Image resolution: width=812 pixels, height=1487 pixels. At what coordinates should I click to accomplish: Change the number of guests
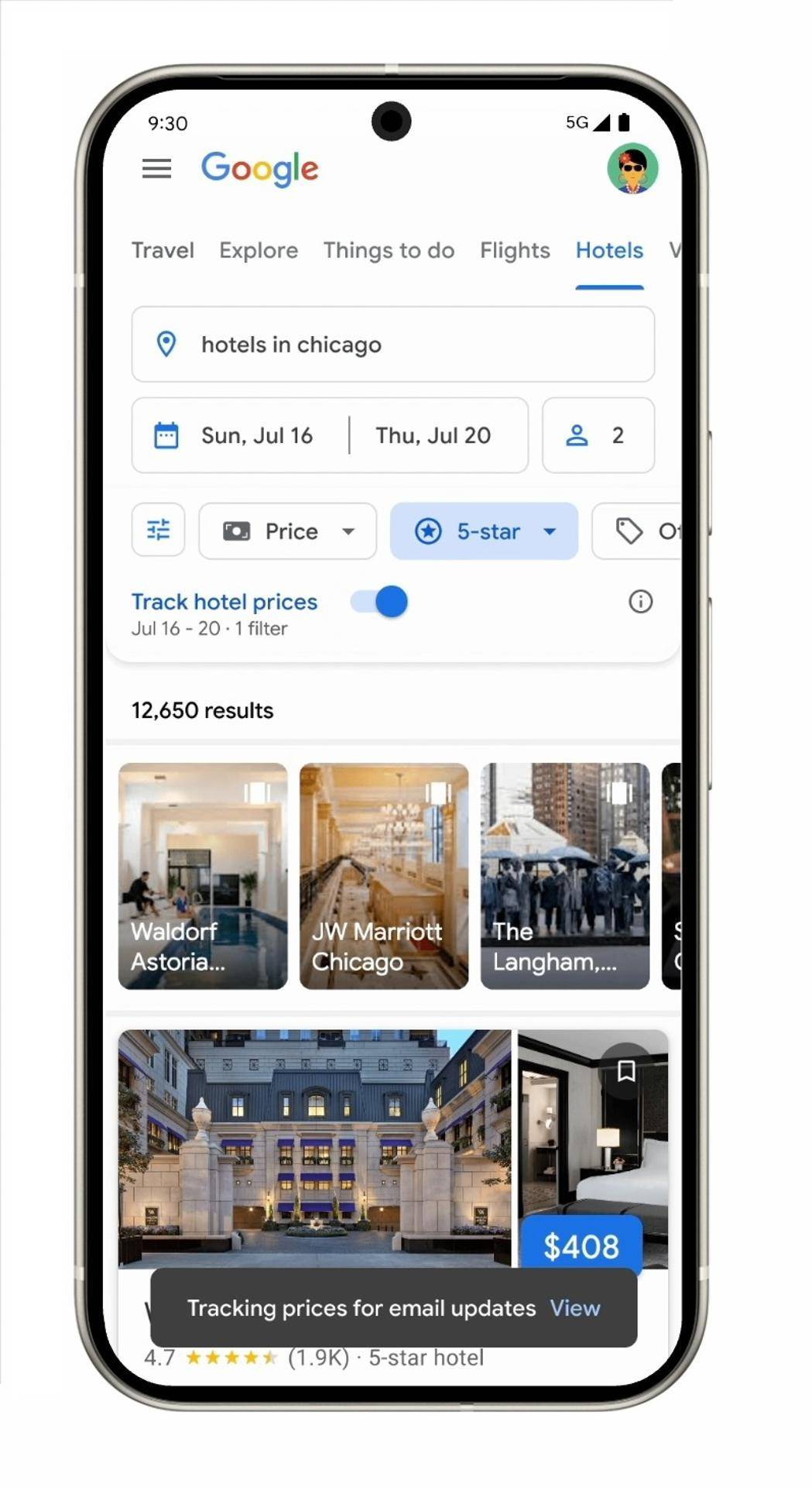598,435
